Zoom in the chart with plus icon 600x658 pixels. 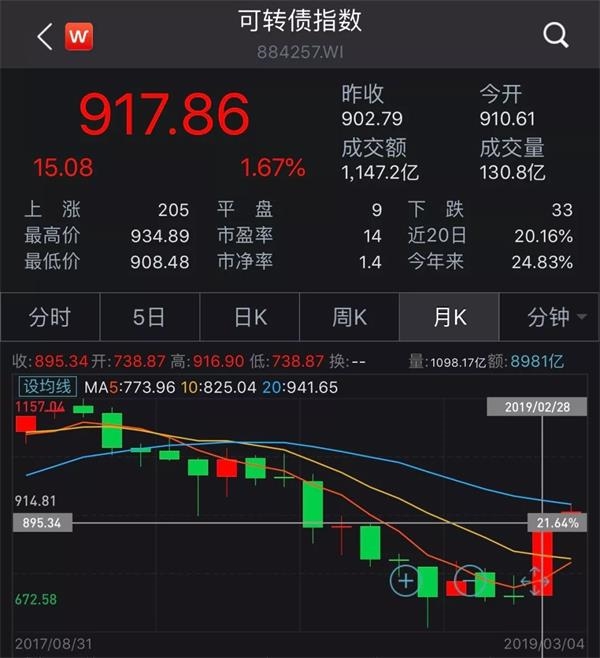(x=405, y=580)
